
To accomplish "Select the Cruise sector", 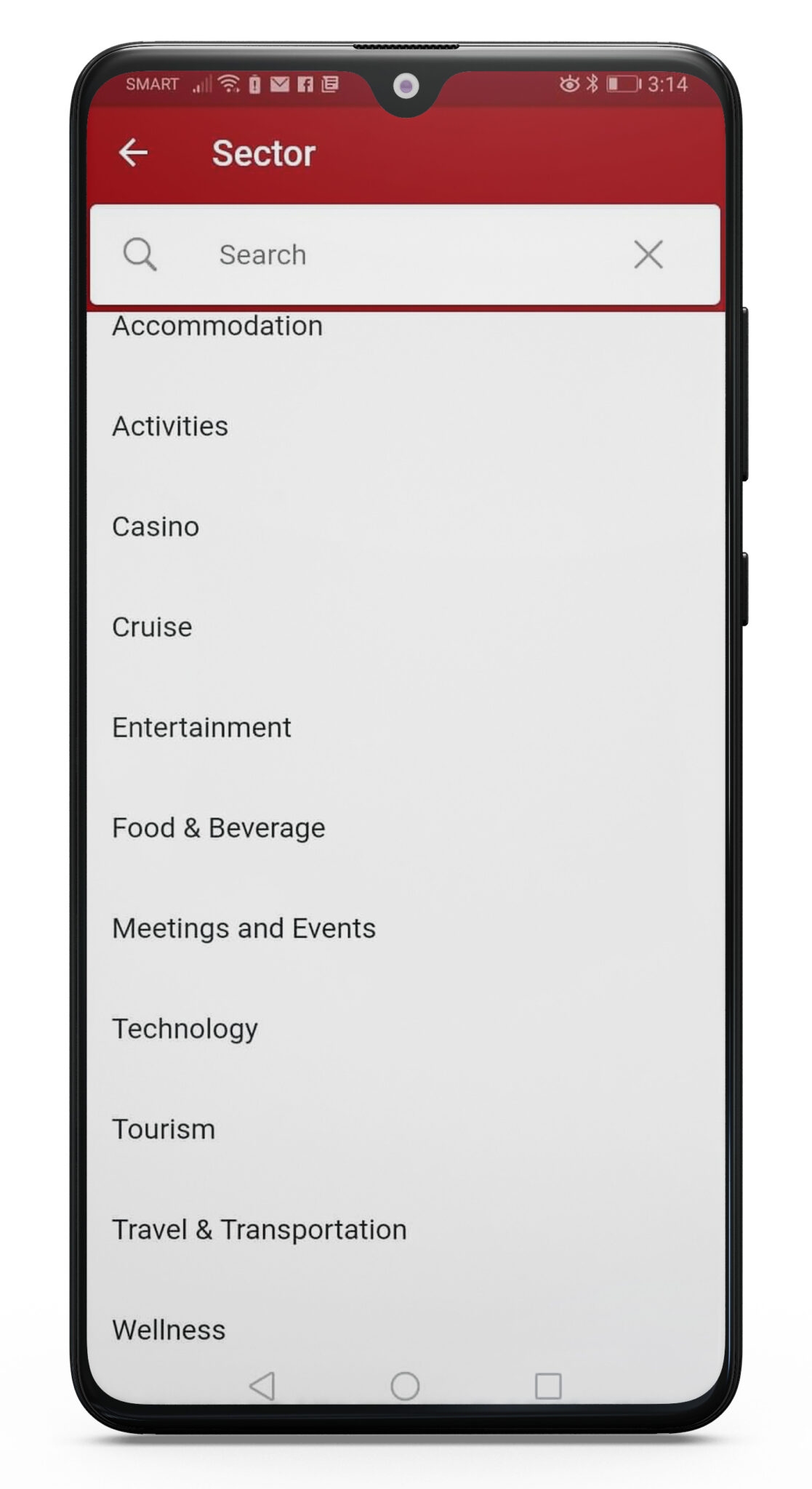I will 152,627.
